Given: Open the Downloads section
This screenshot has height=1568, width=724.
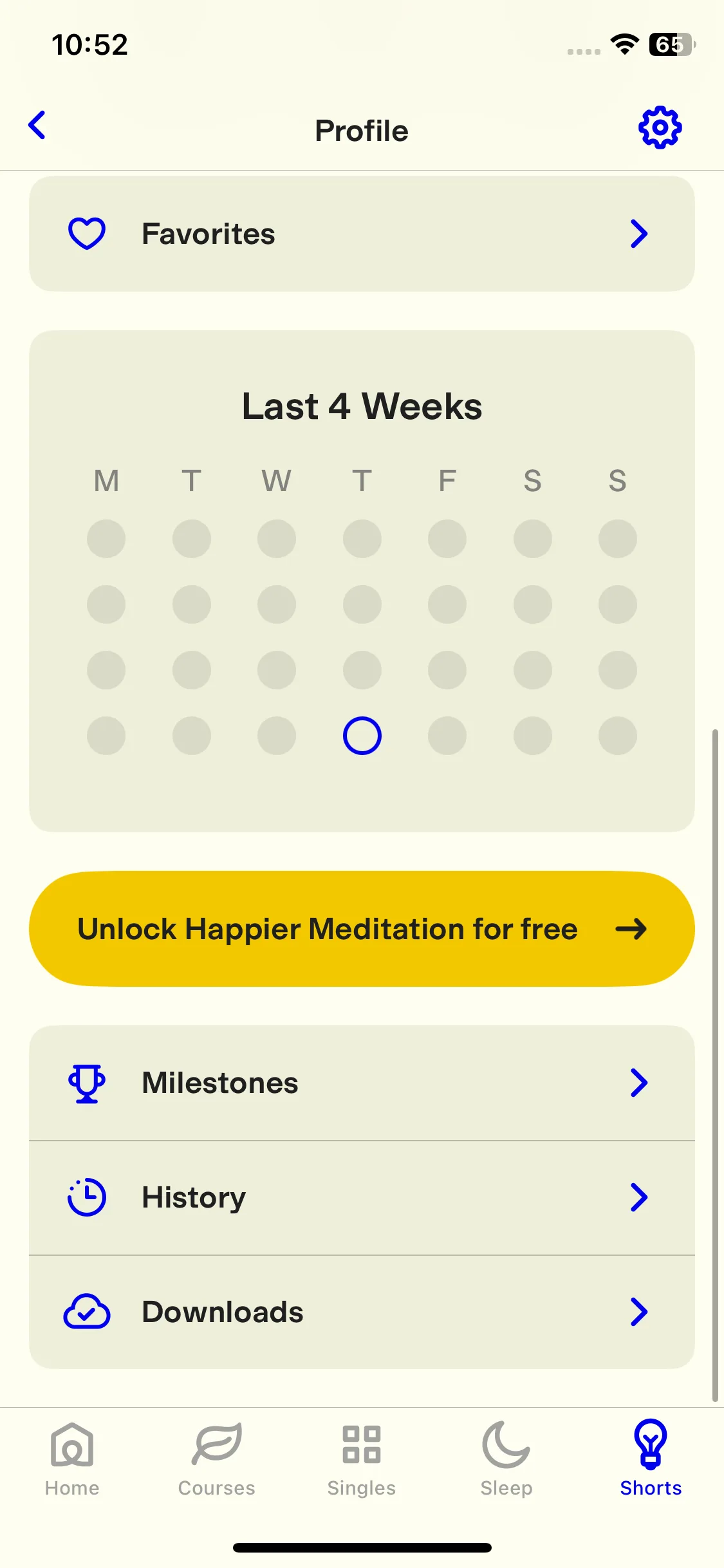Looking at the screenshot, I should click(362, 1312).
